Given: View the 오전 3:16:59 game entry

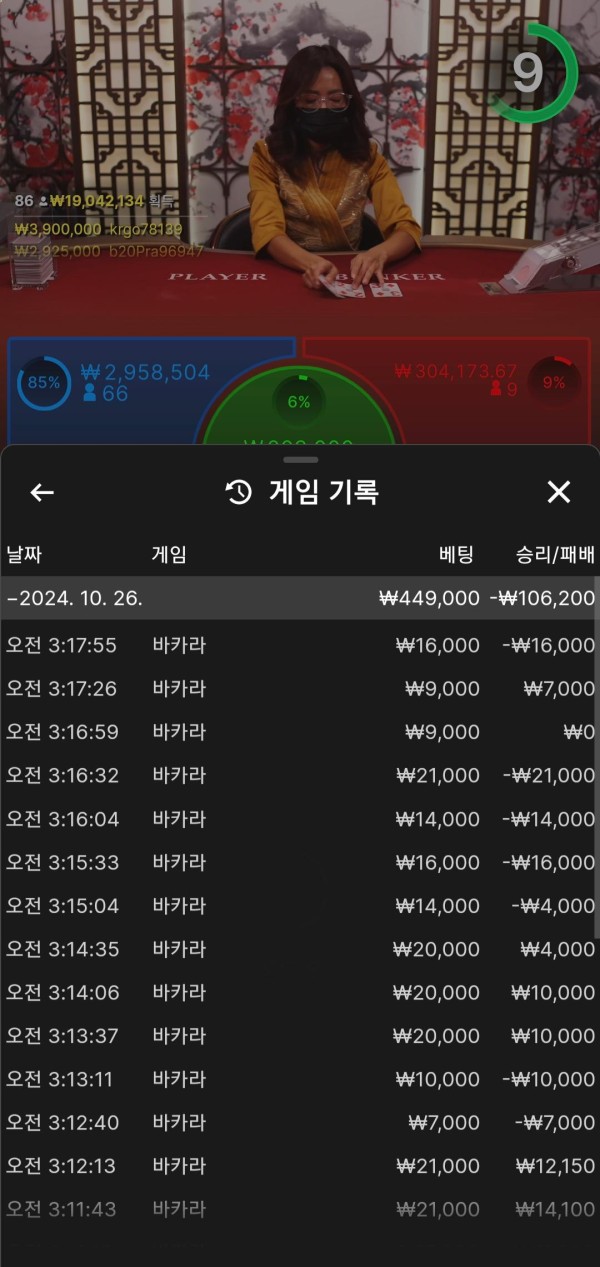Looking at the screenshot, I should tap(298, 732).
